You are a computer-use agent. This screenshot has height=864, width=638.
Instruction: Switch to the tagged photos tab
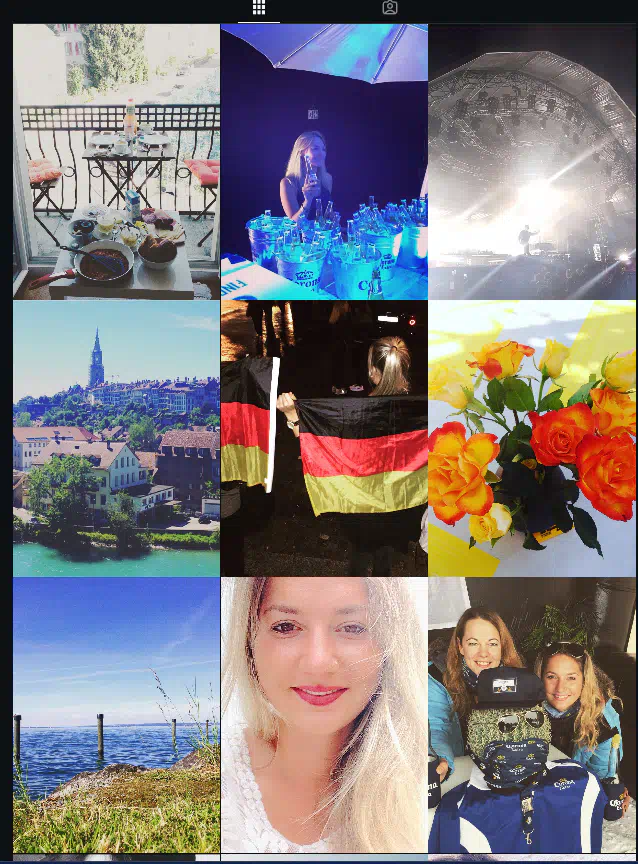390,8
